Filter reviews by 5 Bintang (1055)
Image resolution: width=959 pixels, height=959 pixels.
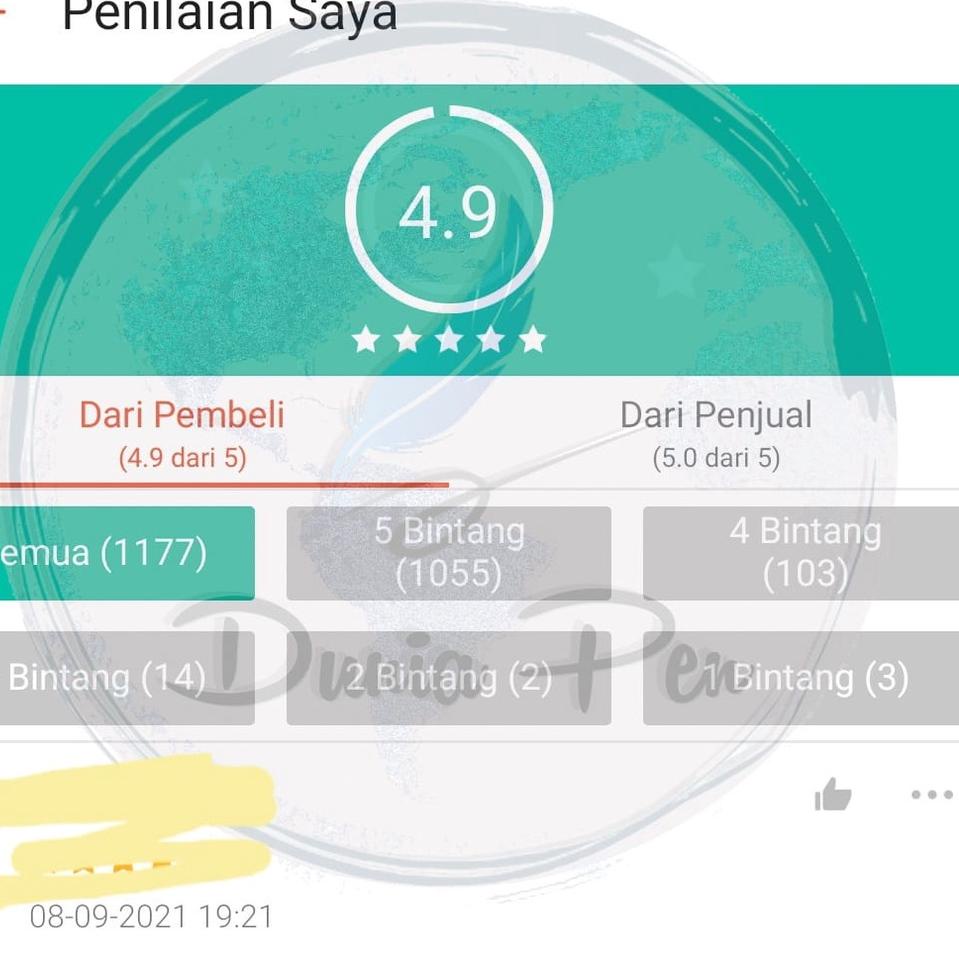click(x=449, y=553)
